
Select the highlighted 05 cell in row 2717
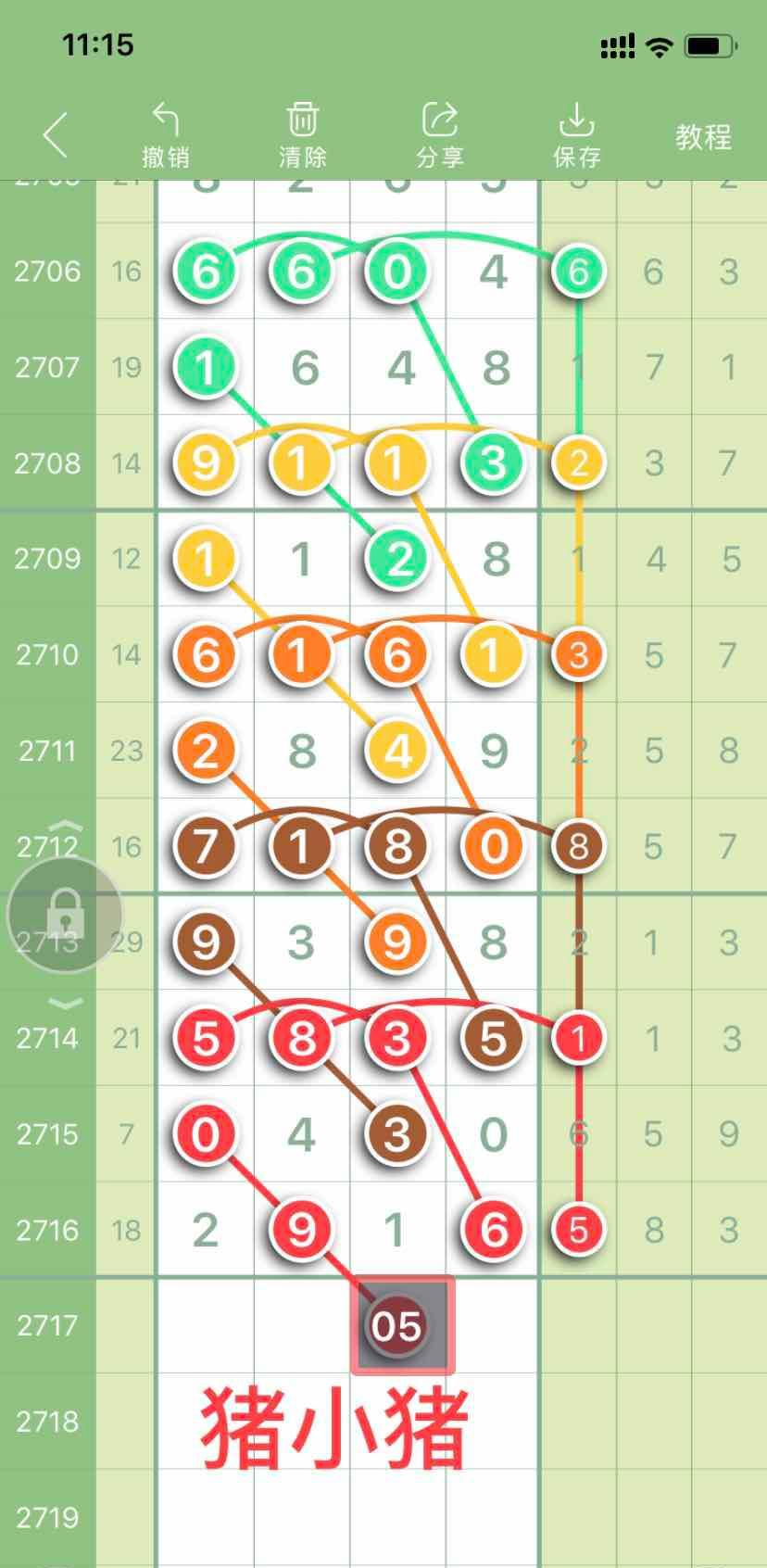click(398, 1325)
